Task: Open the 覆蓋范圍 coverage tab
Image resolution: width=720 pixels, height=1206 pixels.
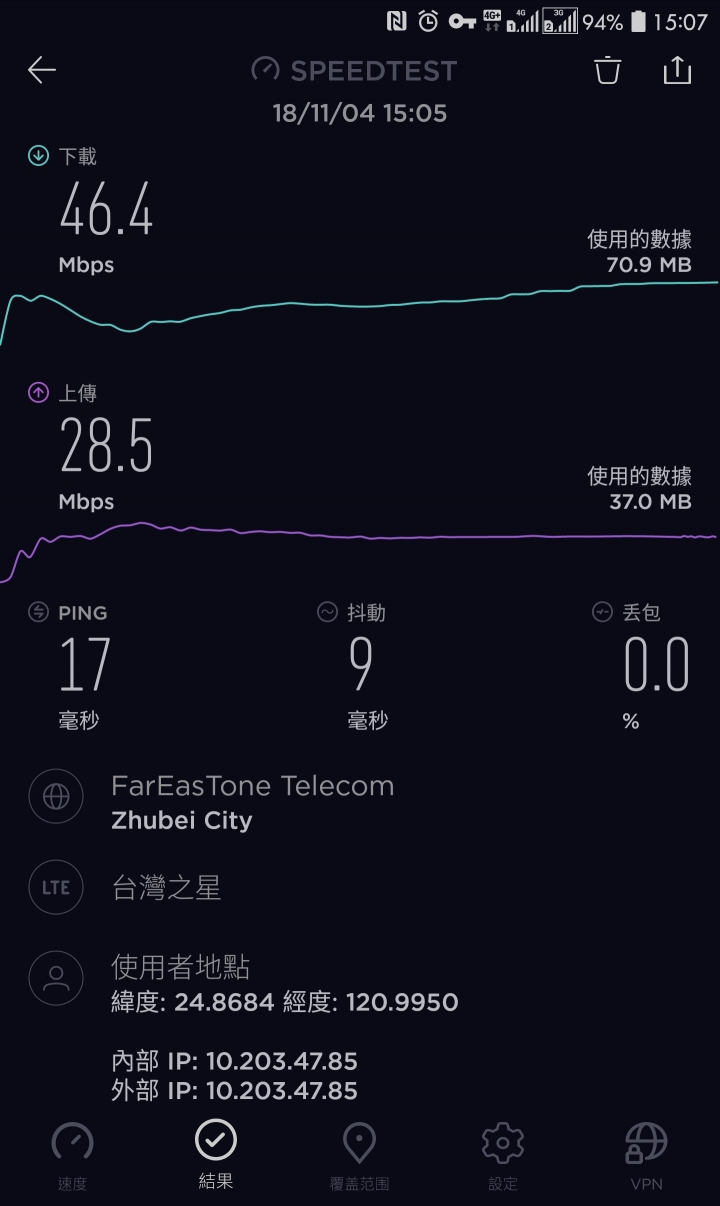Action: [359, 1155]
